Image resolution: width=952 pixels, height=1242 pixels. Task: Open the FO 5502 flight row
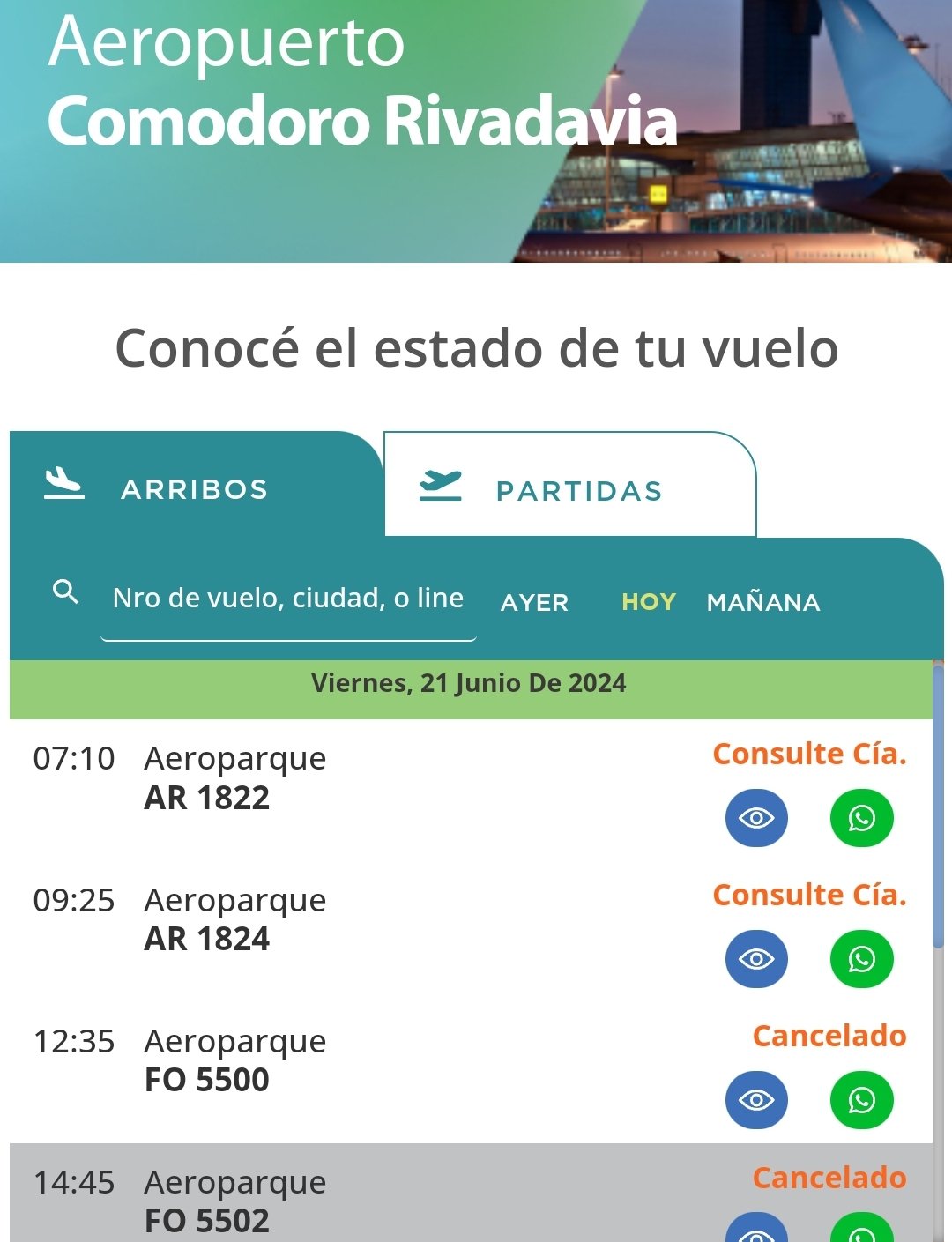[x=353, y=1199]
